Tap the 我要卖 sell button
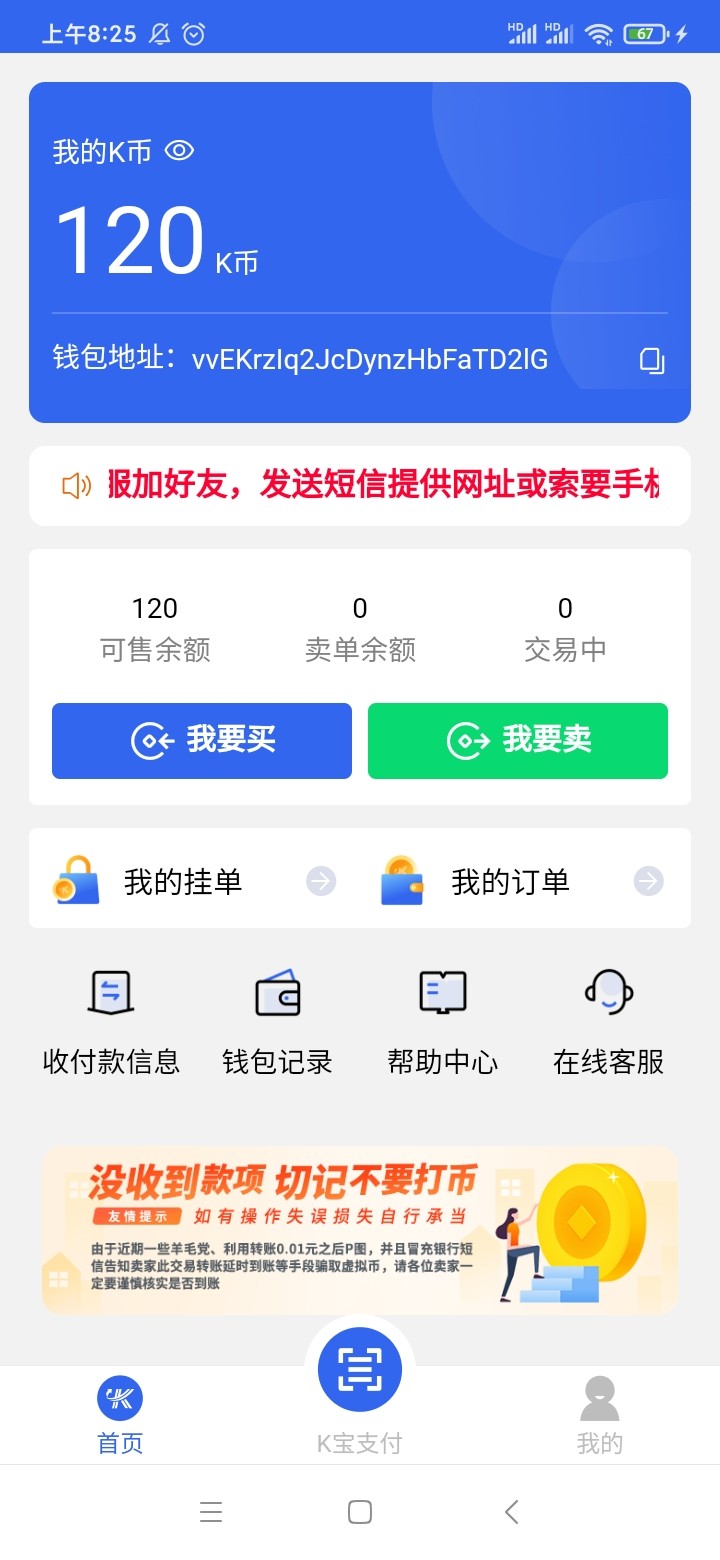Image resolution: width=720 pixels, height=1560 pixels. [x=517, y=740]
